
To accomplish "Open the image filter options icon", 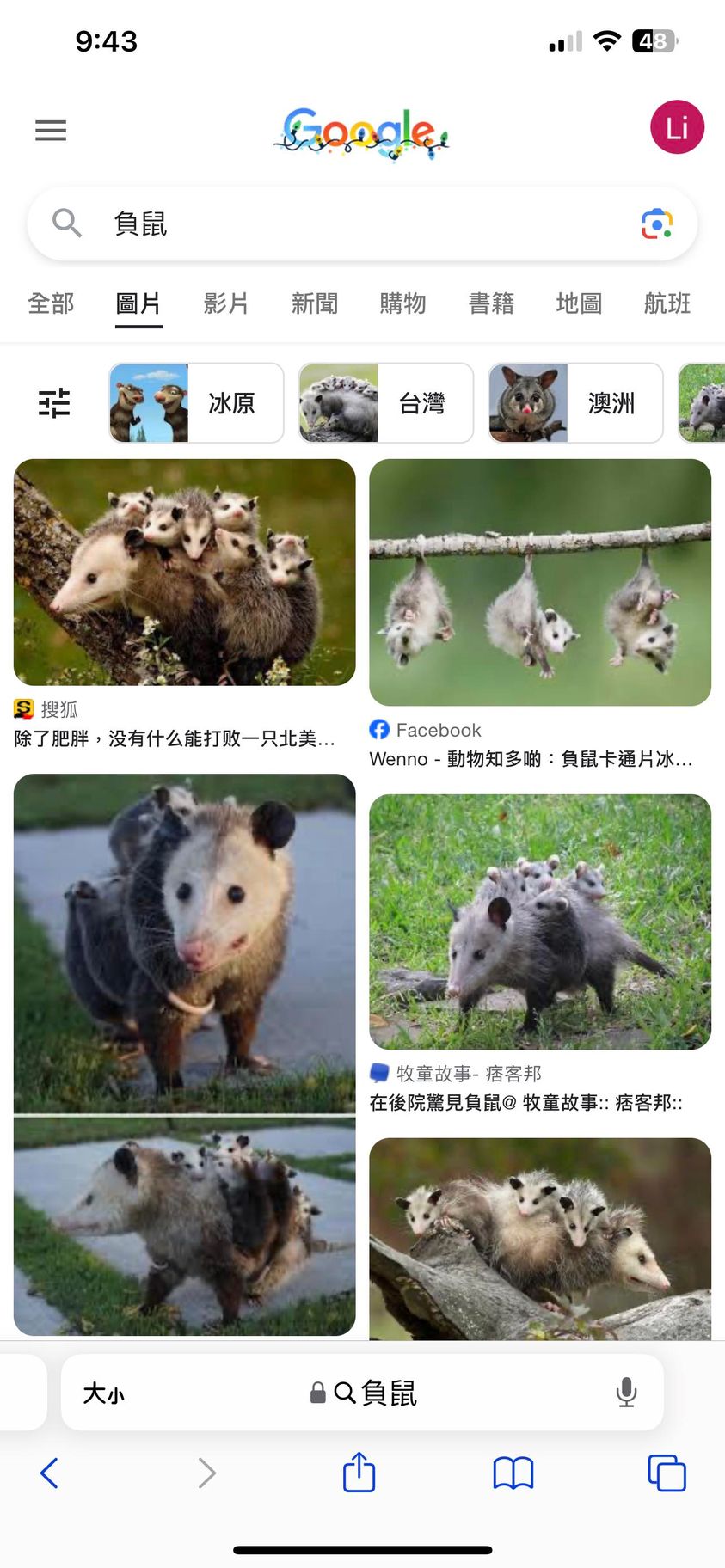I will coord(54,403).
